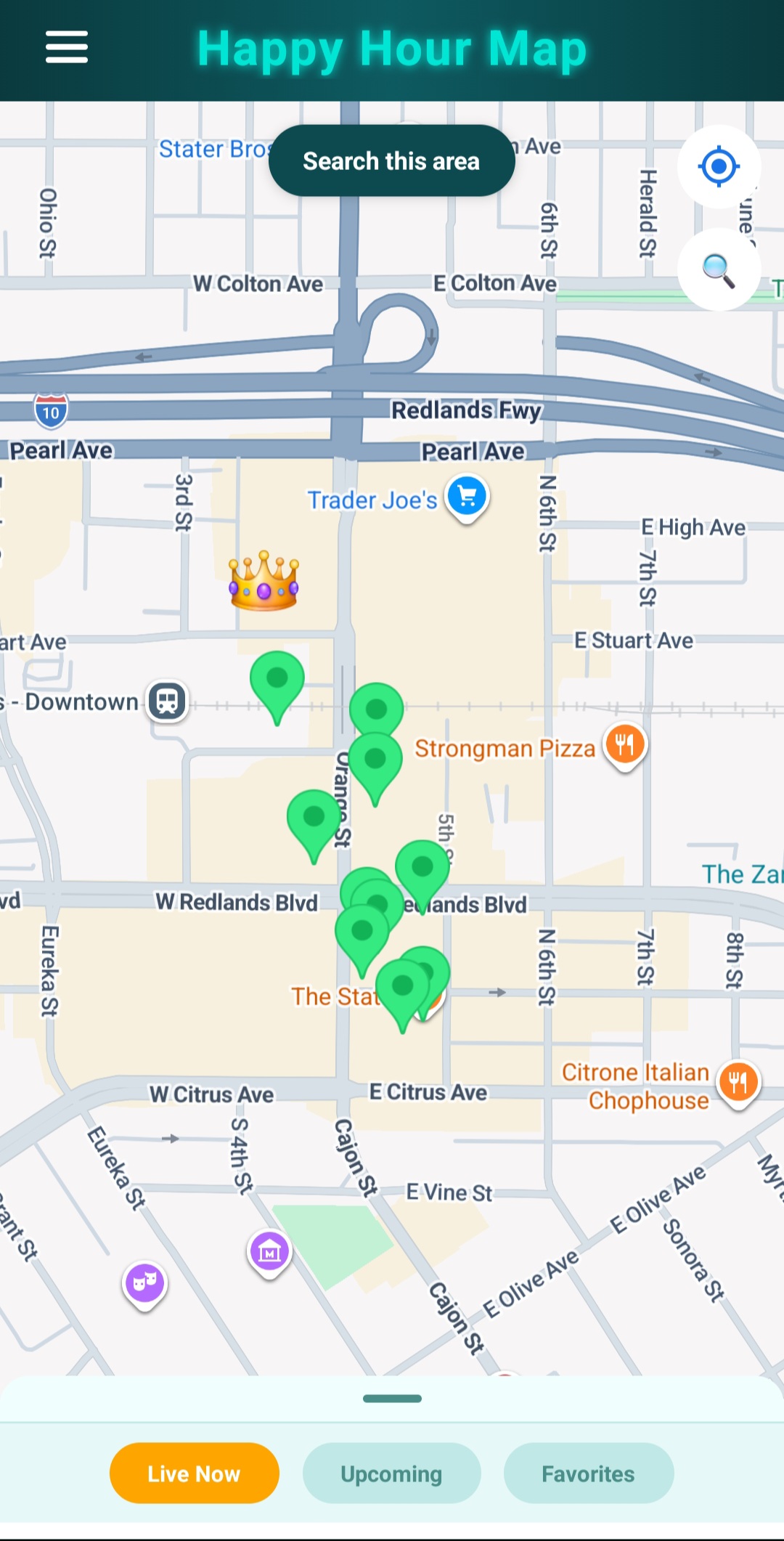The height and width of the screenshot is (1541, 784).
Task: Tap the Happy Hour Map title
Action: [x=392, y=48]
